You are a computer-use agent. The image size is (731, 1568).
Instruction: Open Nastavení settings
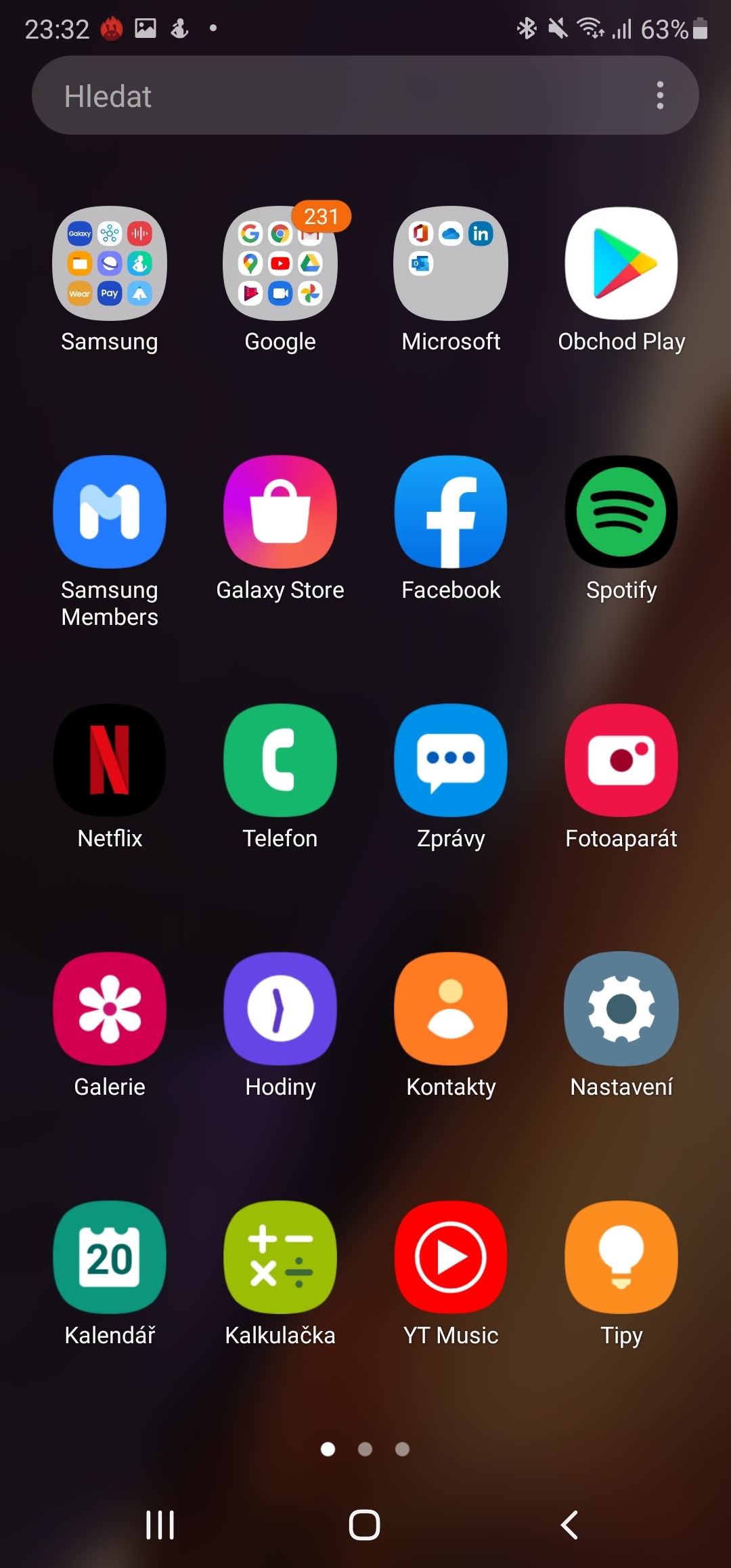(621, 1009)
